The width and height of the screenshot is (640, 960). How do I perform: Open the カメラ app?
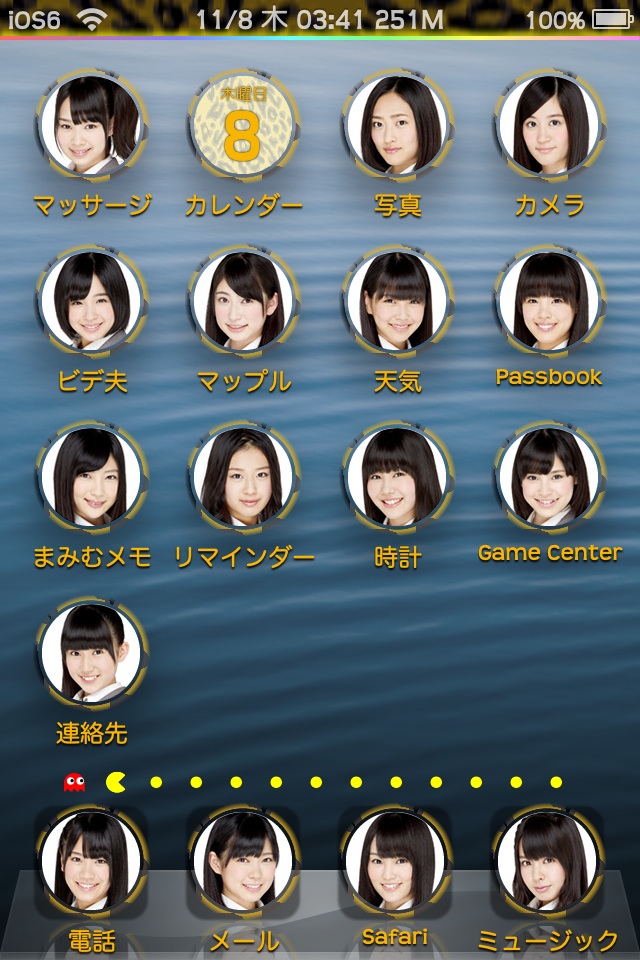tap(549, 125)
